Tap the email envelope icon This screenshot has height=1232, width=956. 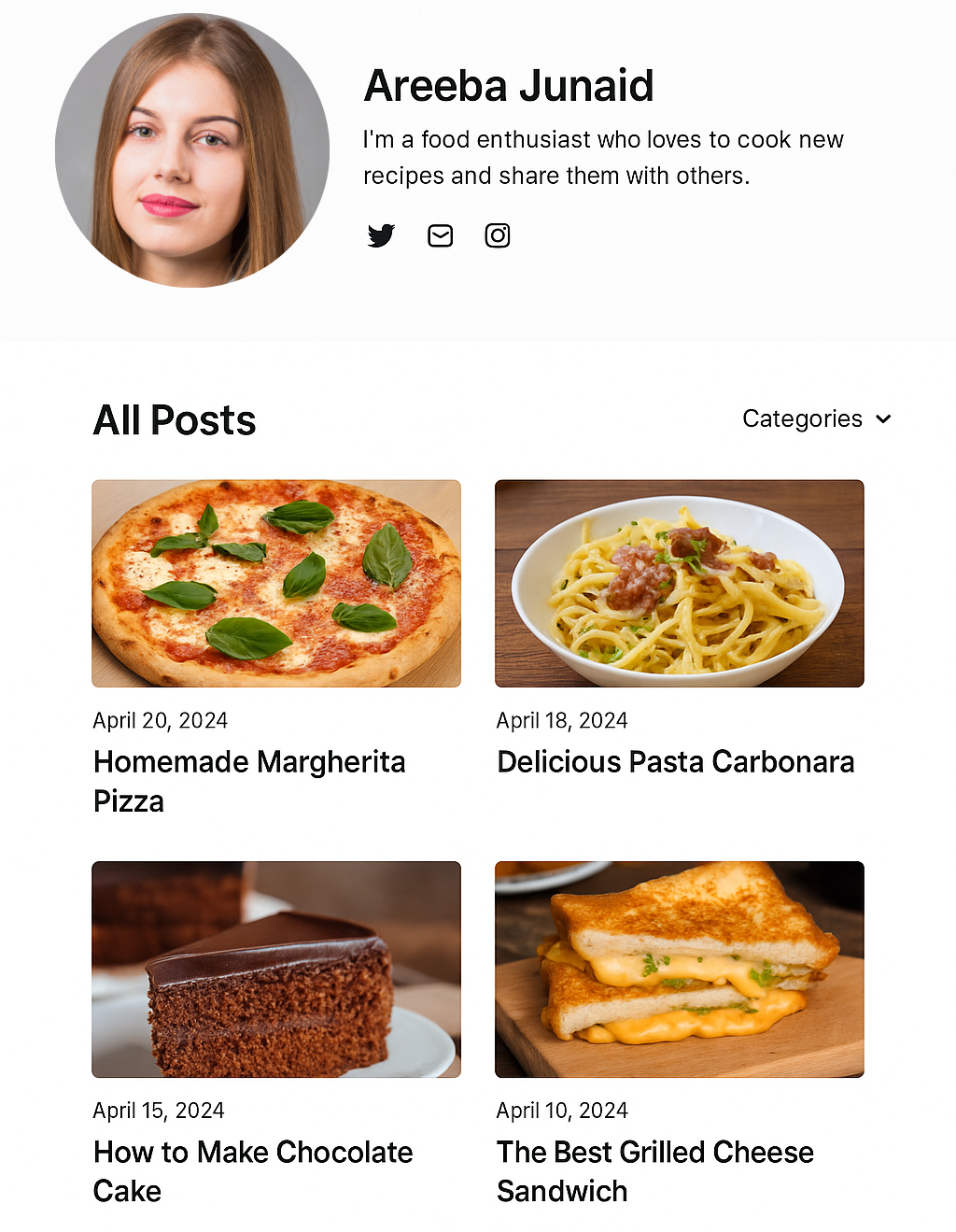pos(440,235)
